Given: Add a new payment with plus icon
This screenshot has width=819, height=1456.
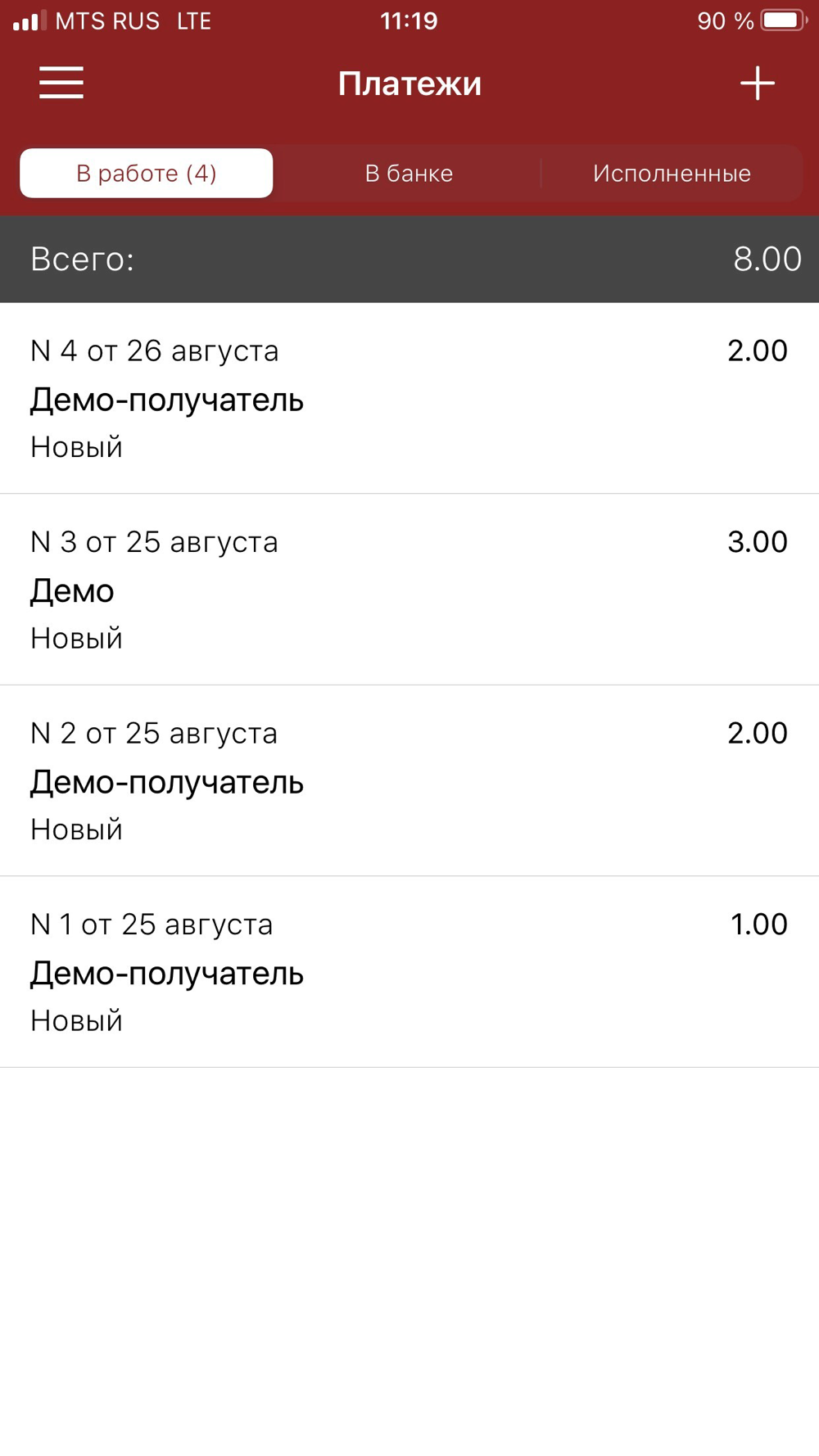Looking at the screenshot, I should (x=758, y=83).
